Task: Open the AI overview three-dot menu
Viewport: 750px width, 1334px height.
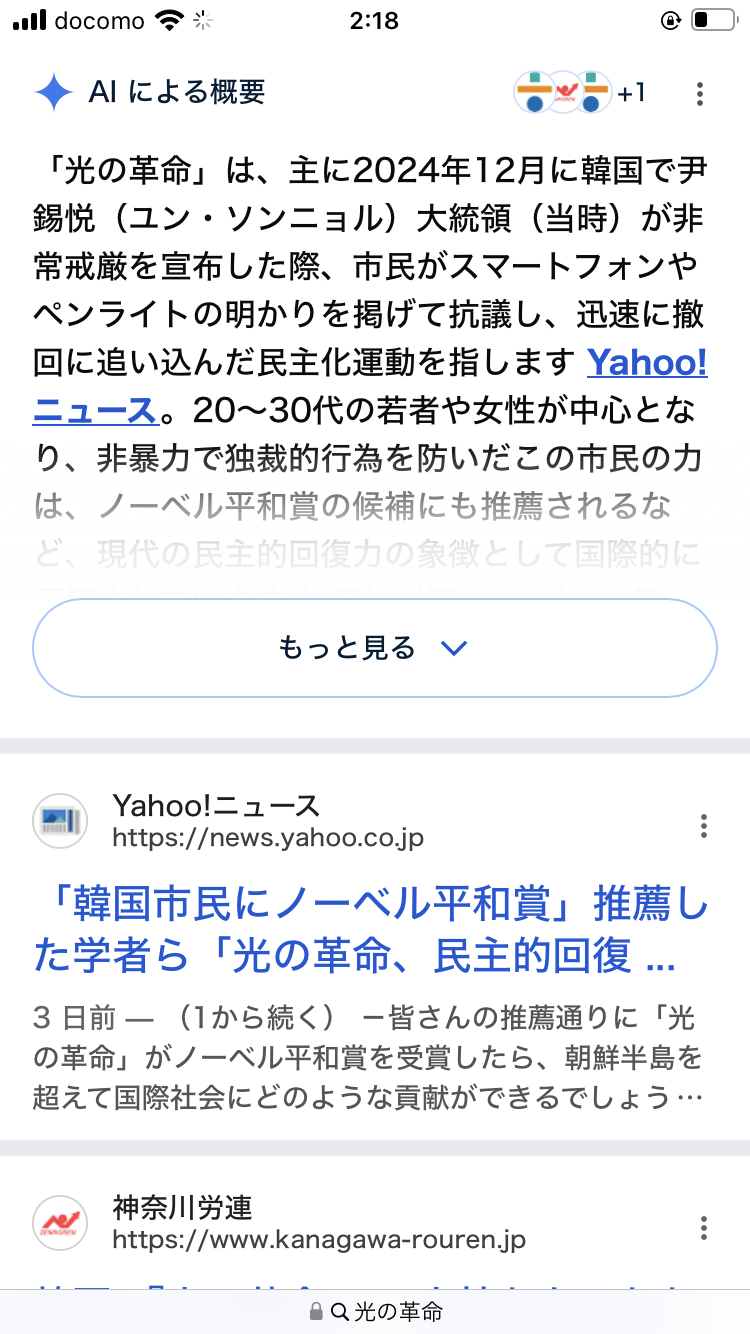Action: (x=700, y=94)
